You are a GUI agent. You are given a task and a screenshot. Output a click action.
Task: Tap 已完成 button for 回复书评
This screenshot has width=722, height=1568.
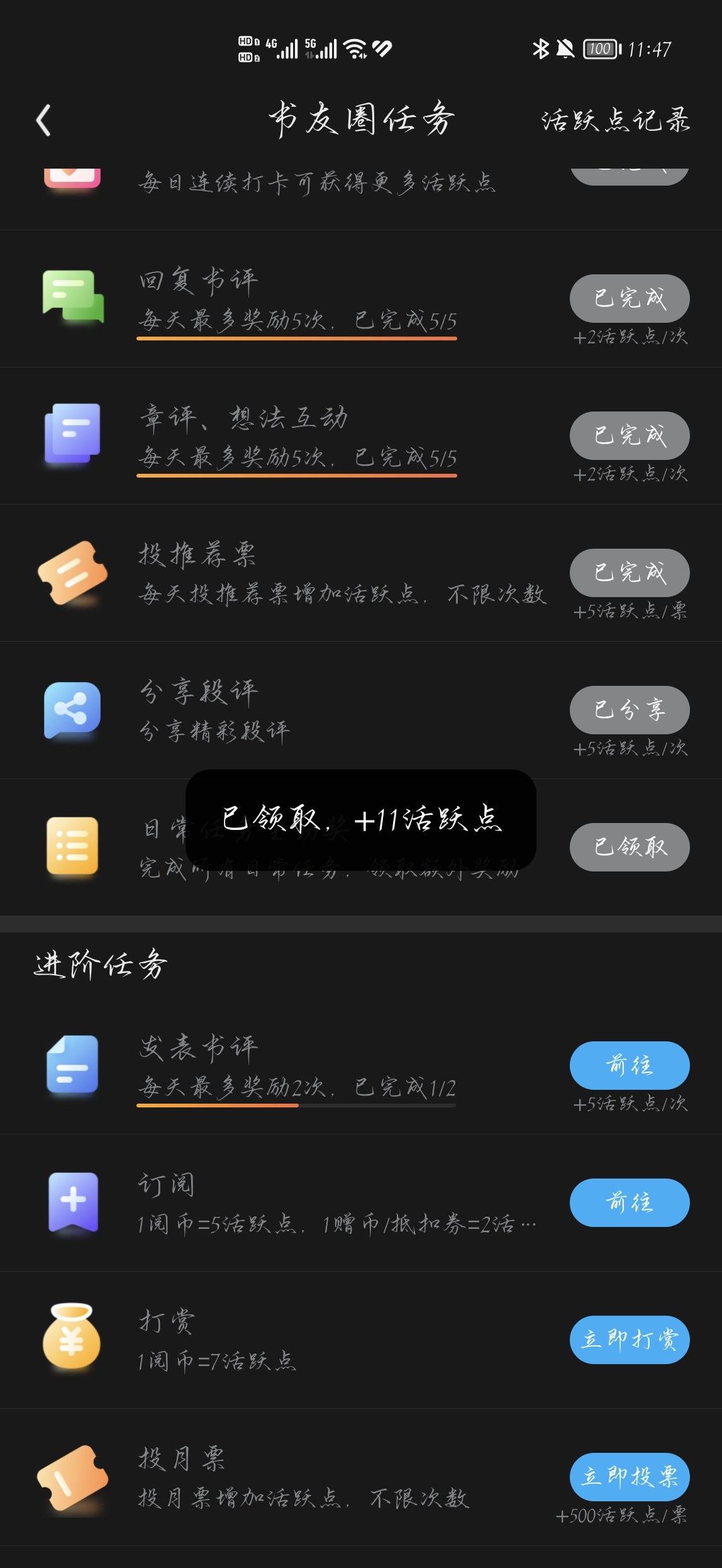coord(630,298)
